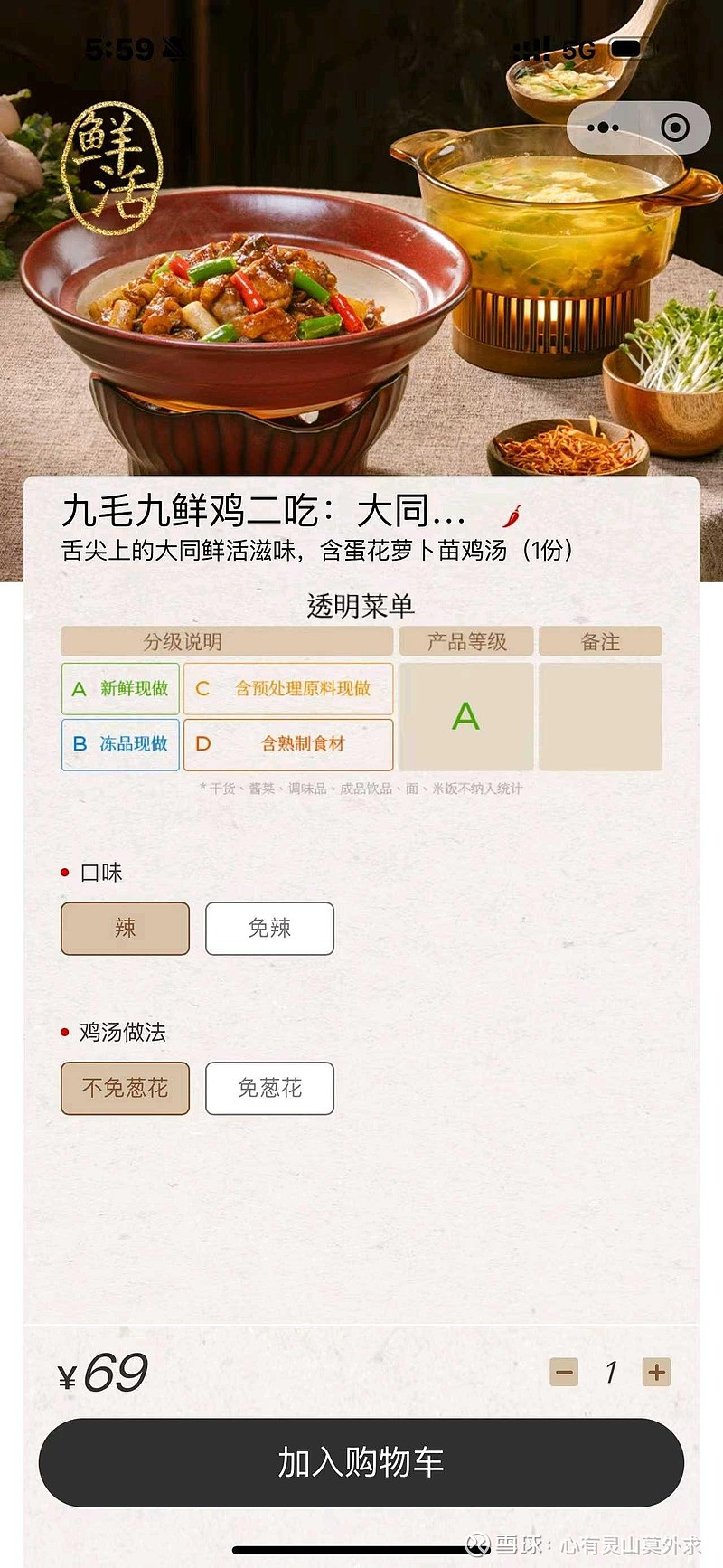Viewport: 723px width, 1568px height.
Task: Tap the minus stepper to decrease quantity
Action: pyautogui.click(x=563, y=1373)
